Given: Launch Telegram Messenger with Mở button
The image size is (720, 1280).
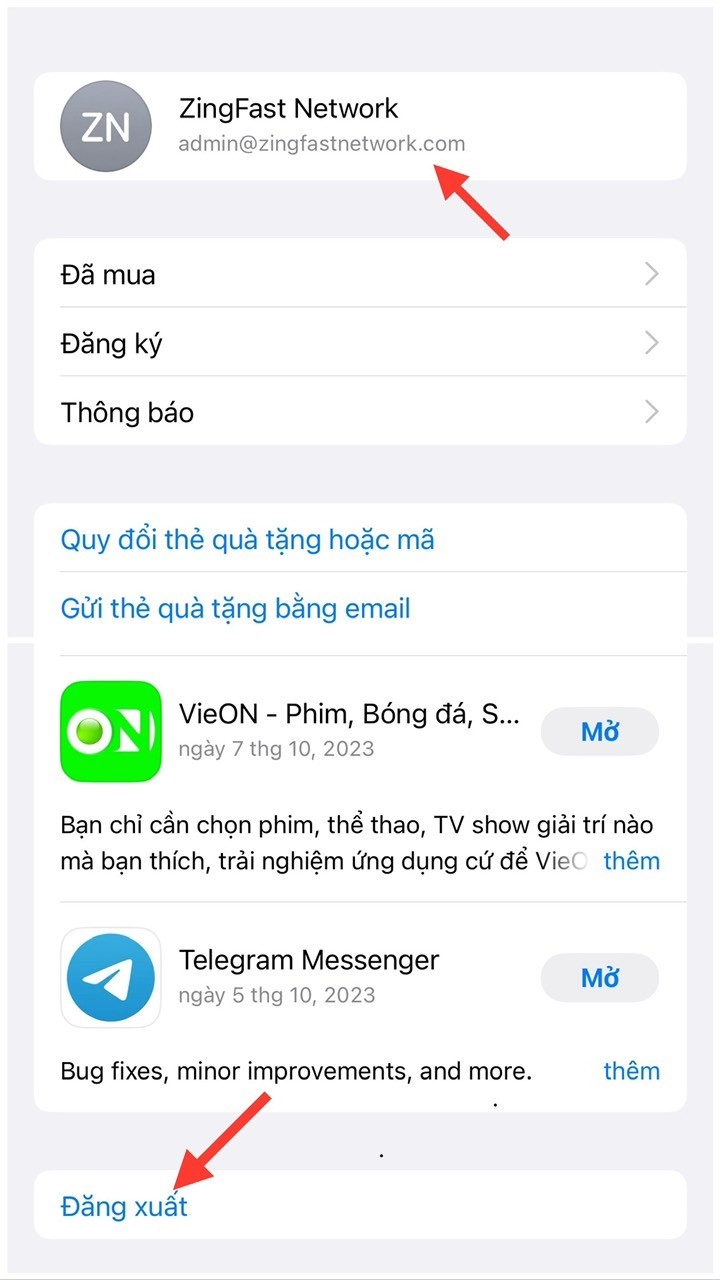Looking at the screenshot, I should (600, 977).
